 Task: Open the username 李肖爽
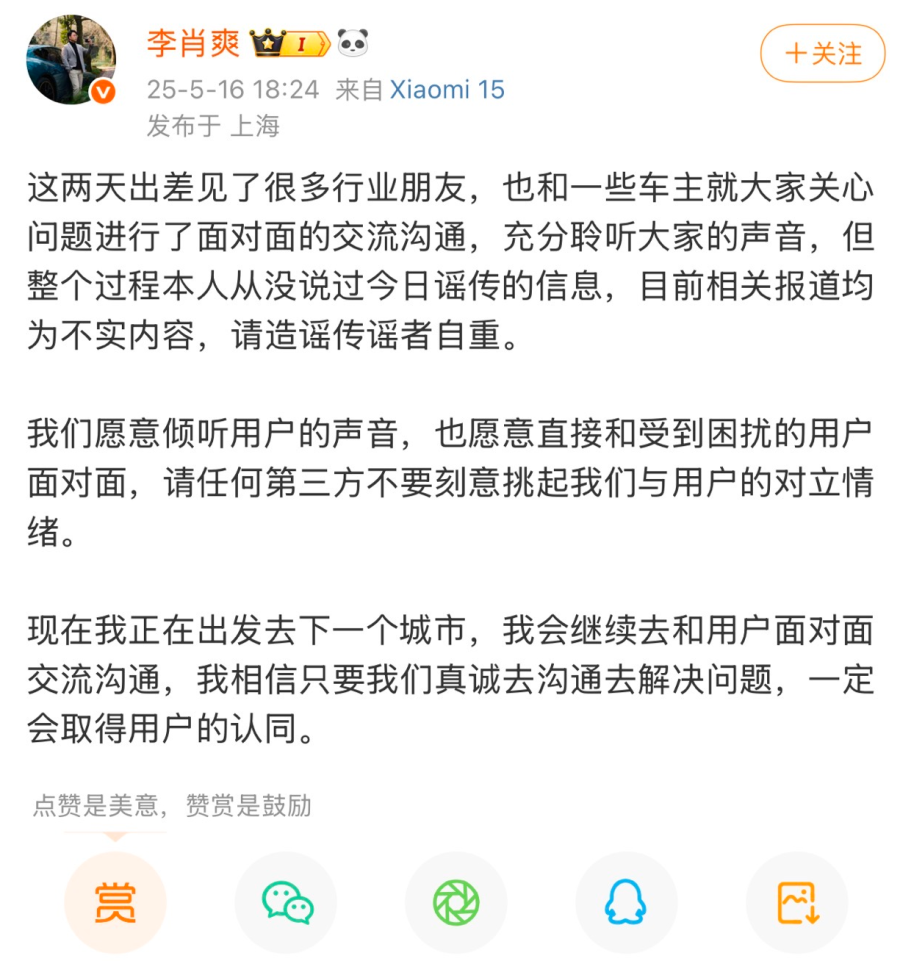click(x=192, y=43)
